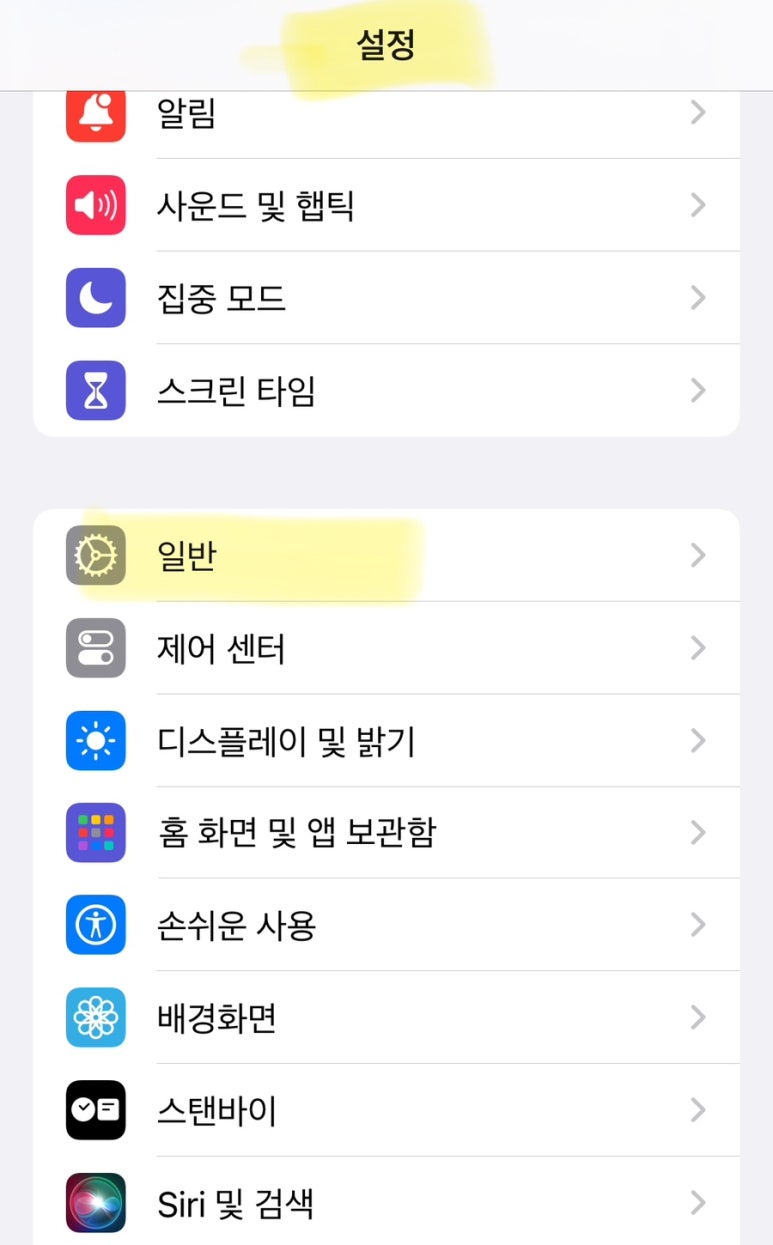
Task: Go to 홈 화면 및 앱 보관함
Action: point(386,833)
